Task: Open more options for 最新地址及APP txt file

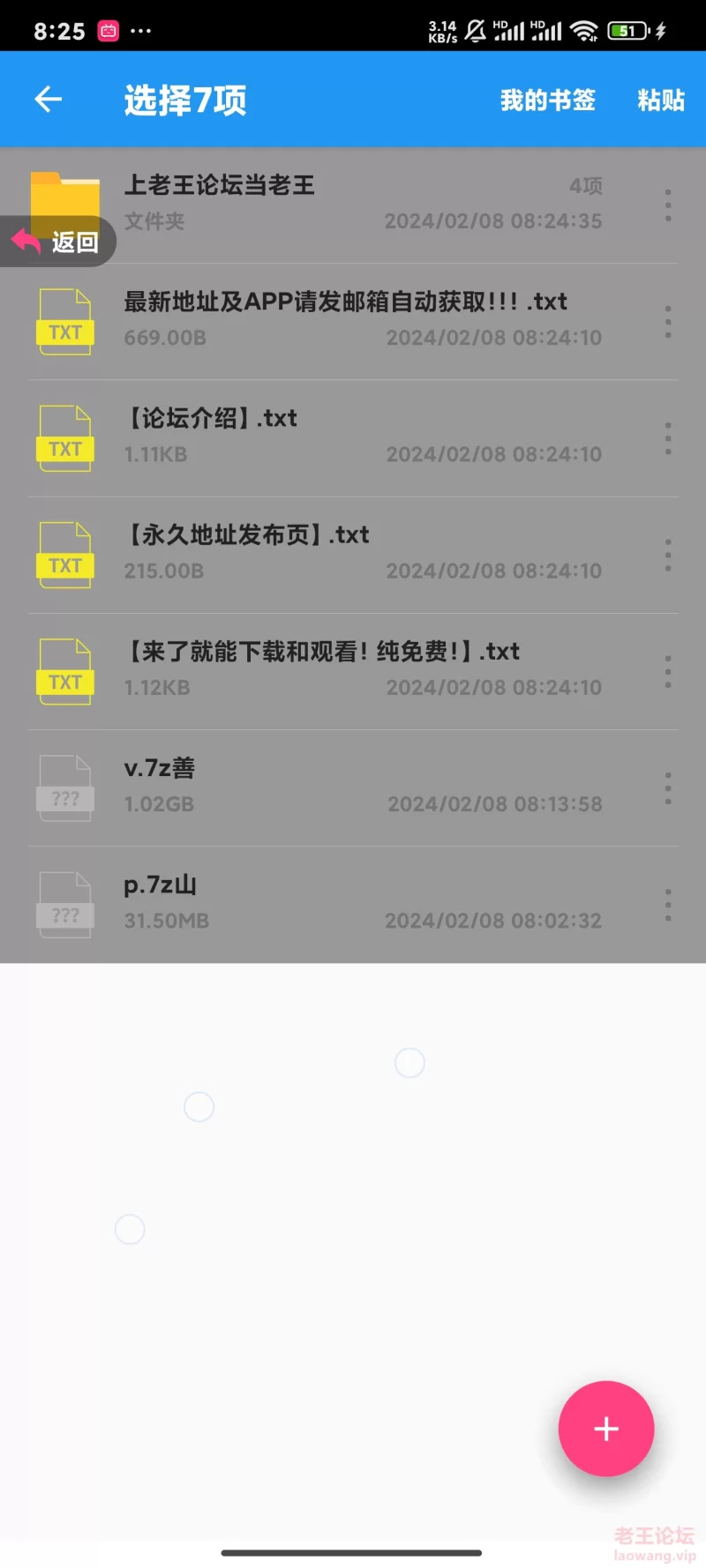Action: (668, 322)
